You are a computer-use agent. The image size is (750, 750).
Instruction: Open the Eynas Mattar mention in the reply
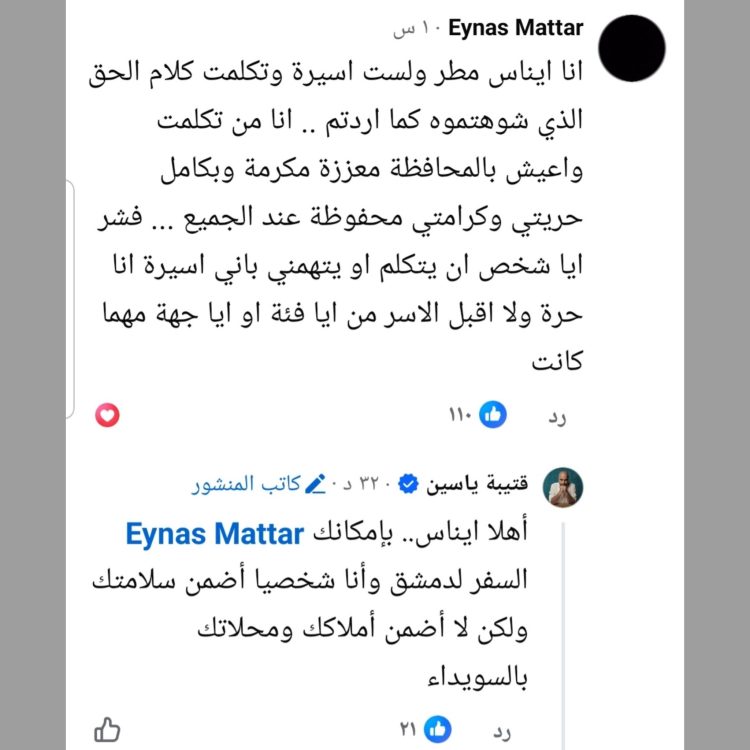point(214,534)
